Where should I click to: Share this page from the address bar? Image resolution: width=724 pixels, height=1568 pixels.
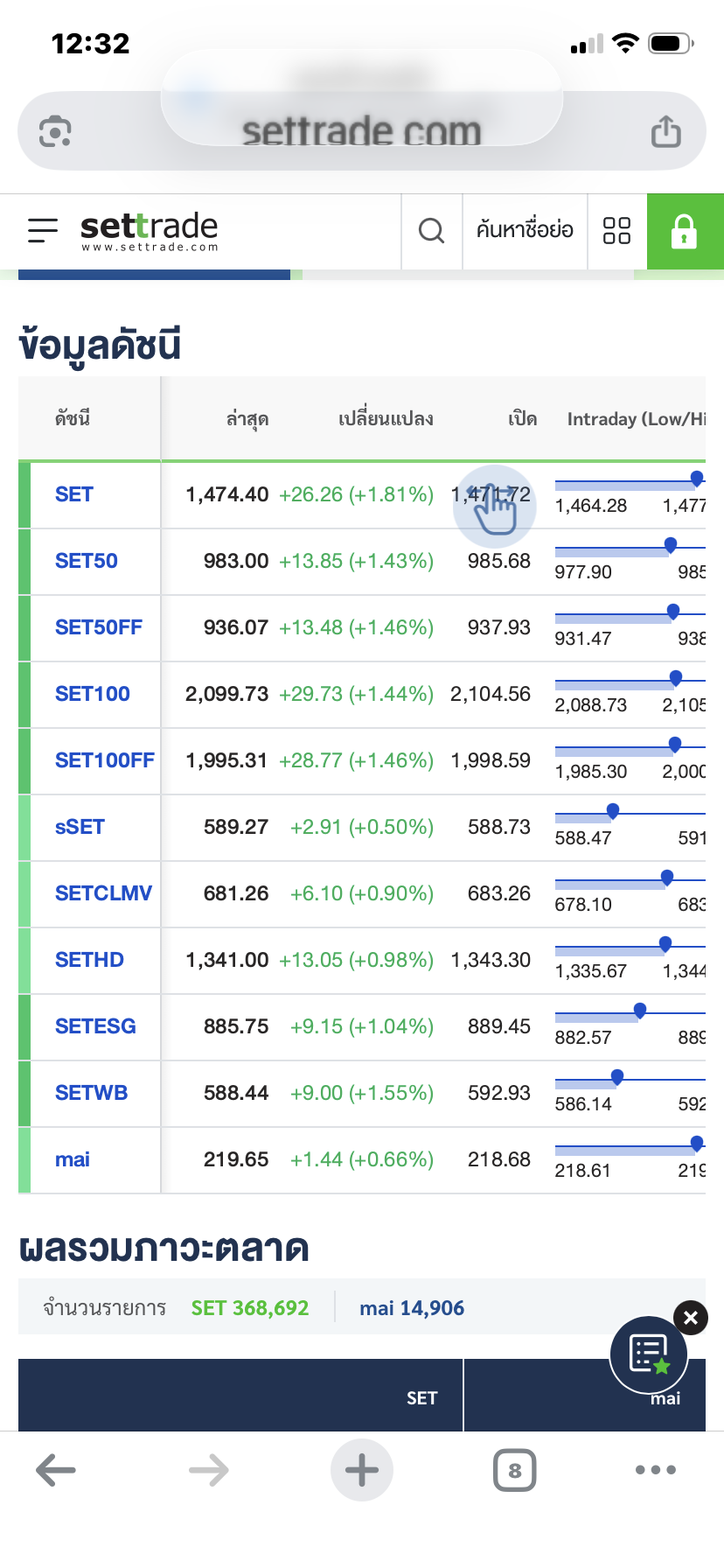(x=665, y=132)
